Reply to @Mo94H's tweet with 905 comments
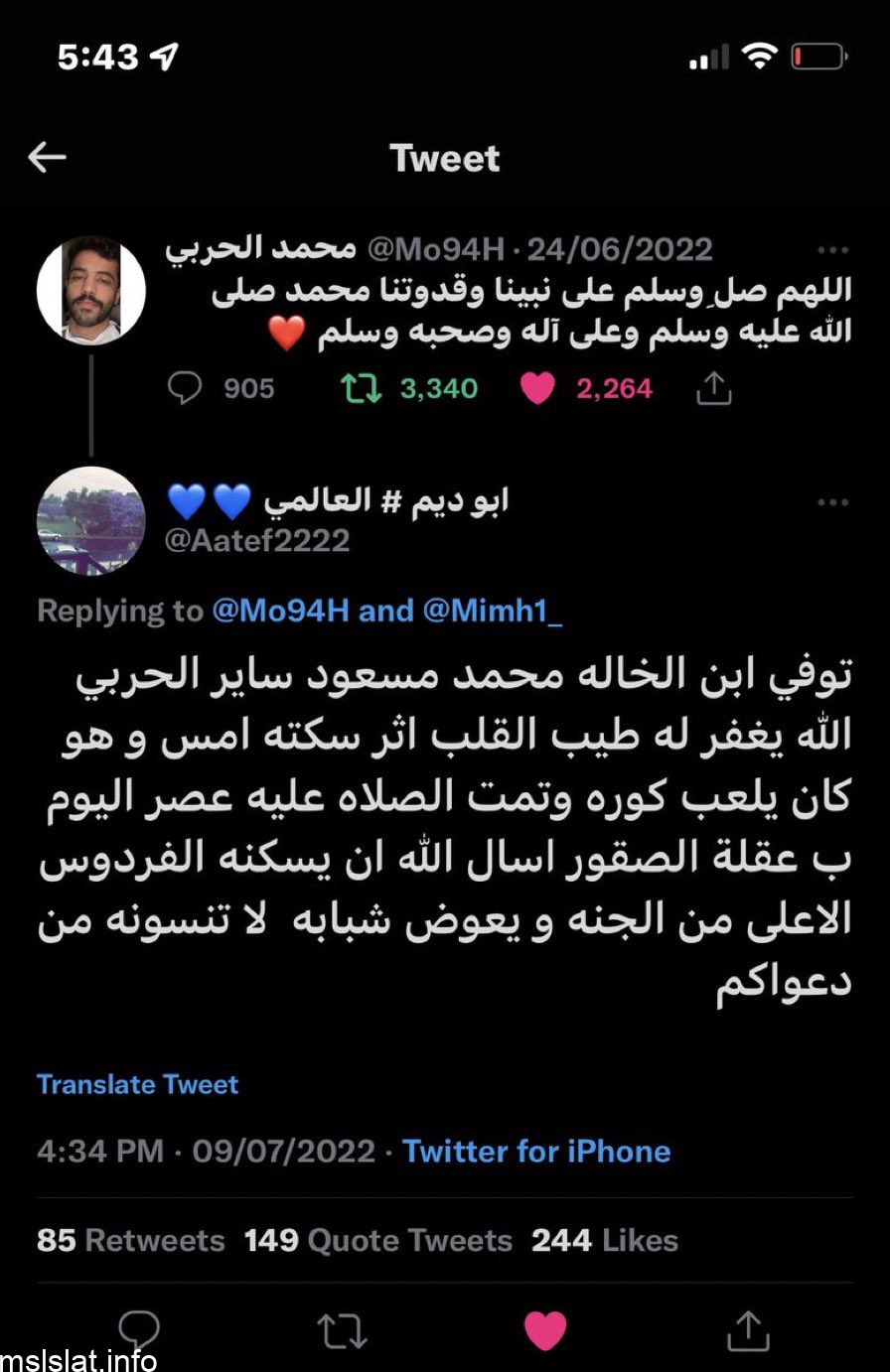Screen dimensions: 890x1372 click(x=186, y=388)
